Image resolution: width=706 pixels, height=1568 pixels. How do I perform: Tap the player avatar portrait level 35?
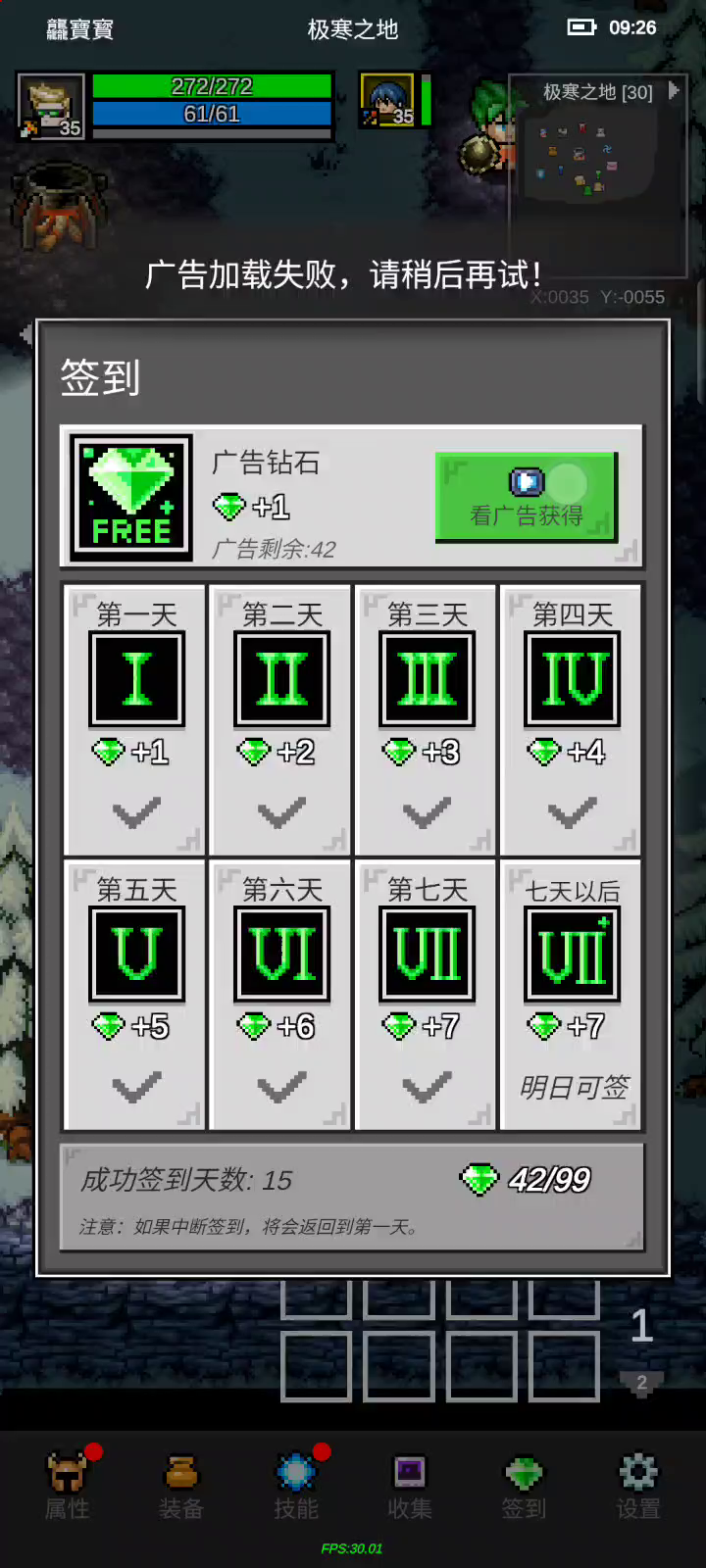pyautogui.click(x=52, y=106)
